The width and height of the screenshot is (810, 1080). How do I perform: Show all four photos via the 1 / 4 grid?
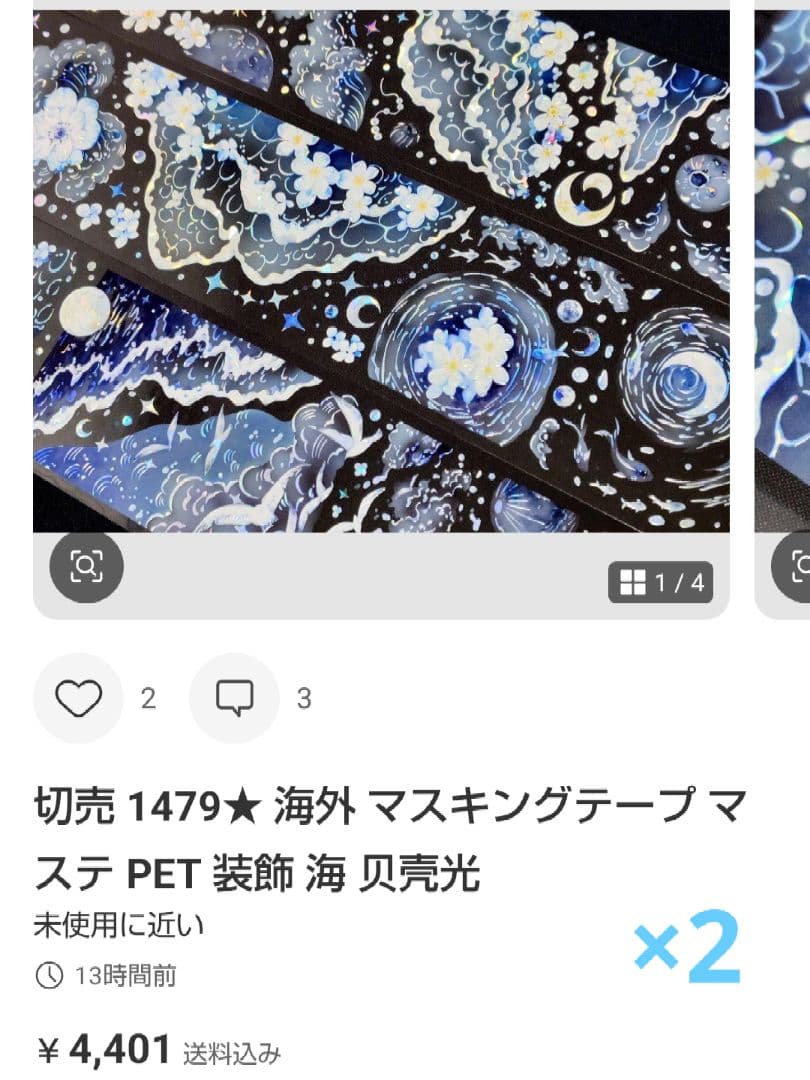click(661, 583)
